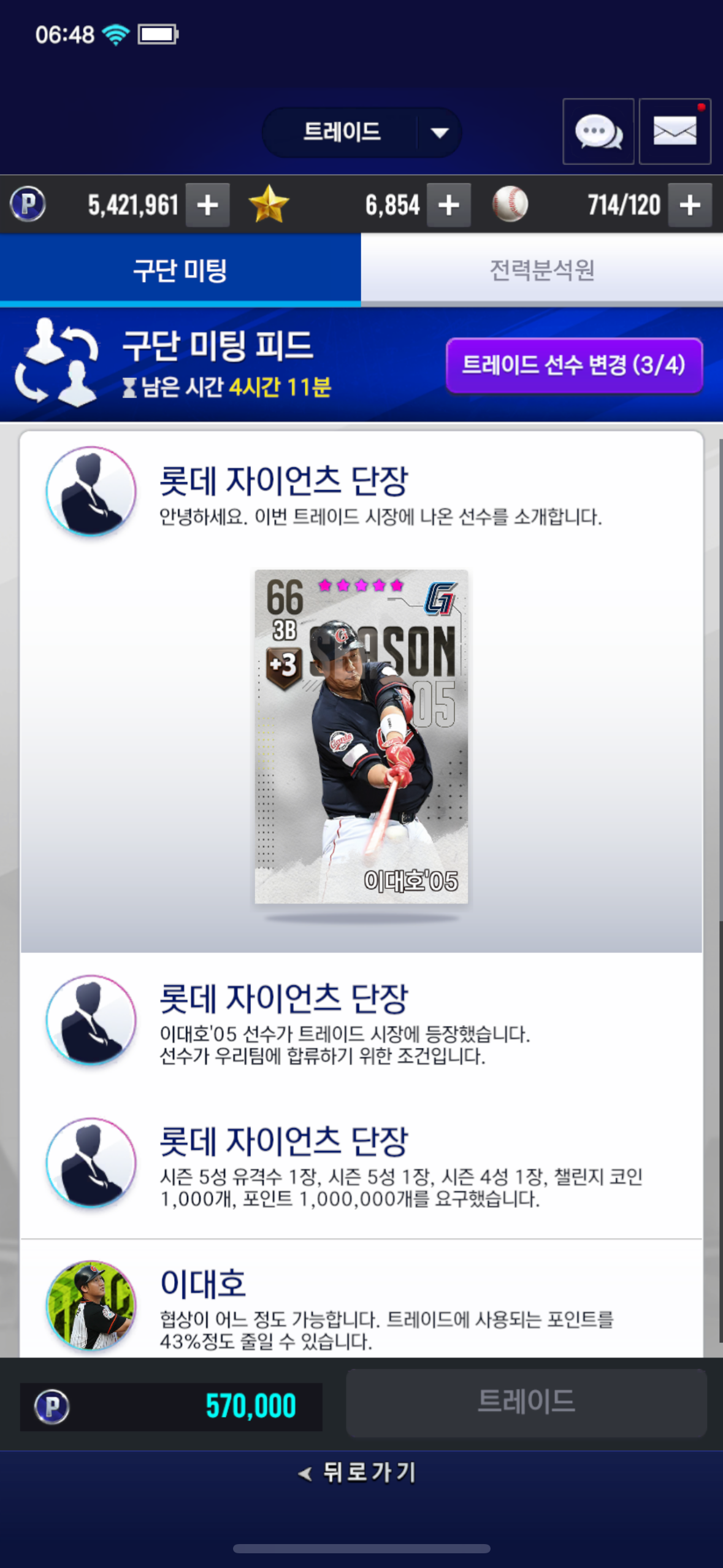Image resolution: width=723 pixels, height=1568 pixels.
Task: Open the mailbox envelope icon
Action: tap(675, 132)
